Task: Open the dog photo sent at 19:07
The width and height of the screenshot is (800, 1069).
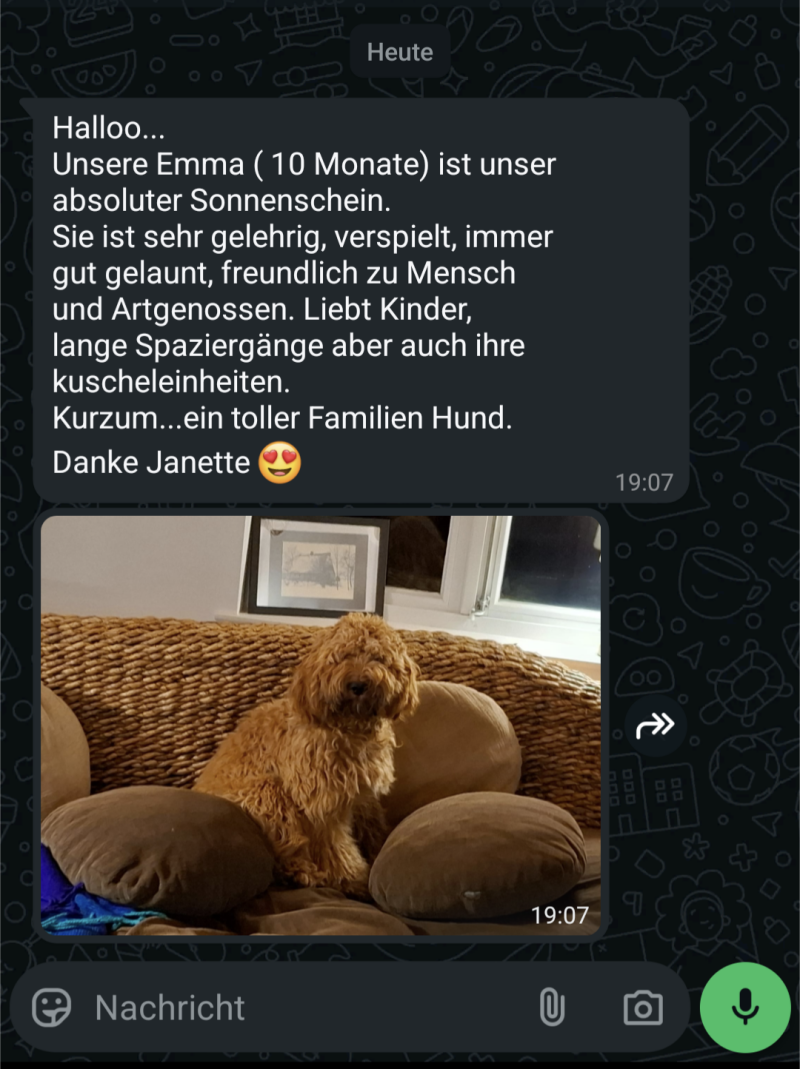Action: (320, 725)
